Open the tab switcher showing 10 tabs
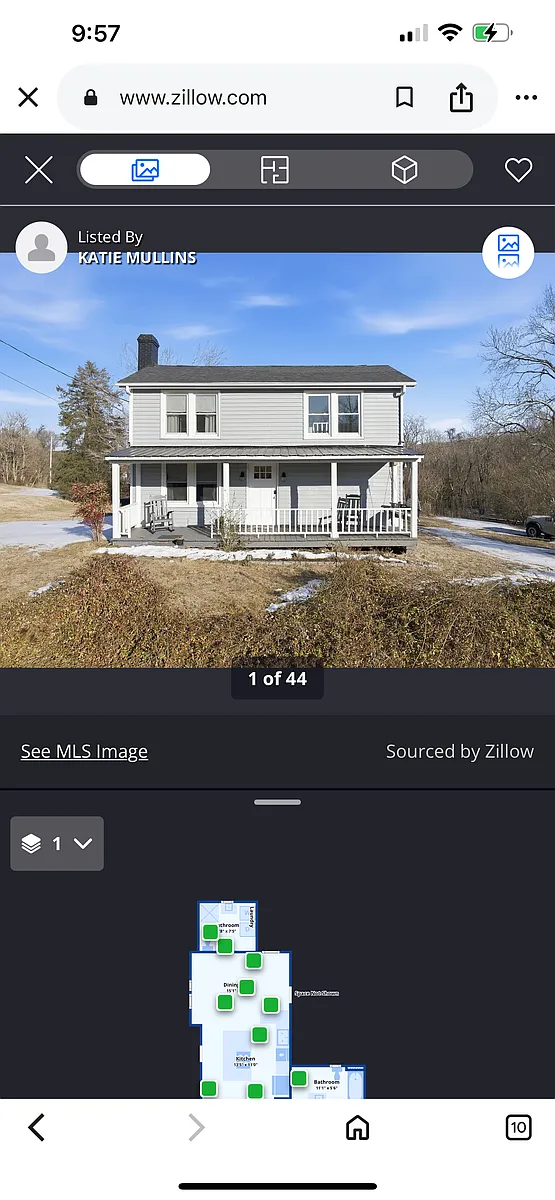 (x=518, y=1128)
